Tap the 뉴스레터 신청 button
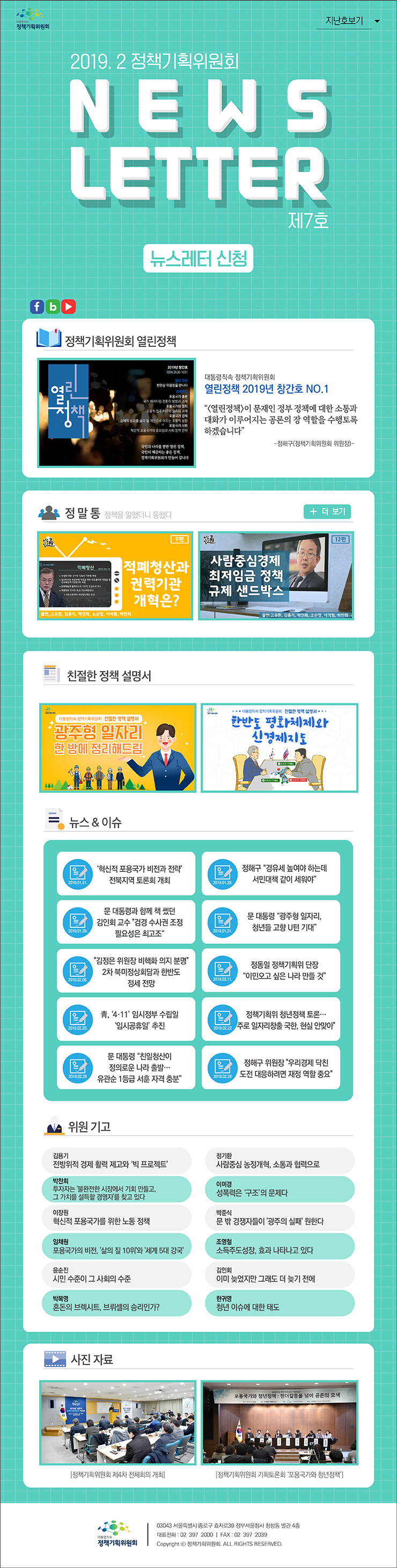Viewport: 397px width, 1568px height. point(198,258)
